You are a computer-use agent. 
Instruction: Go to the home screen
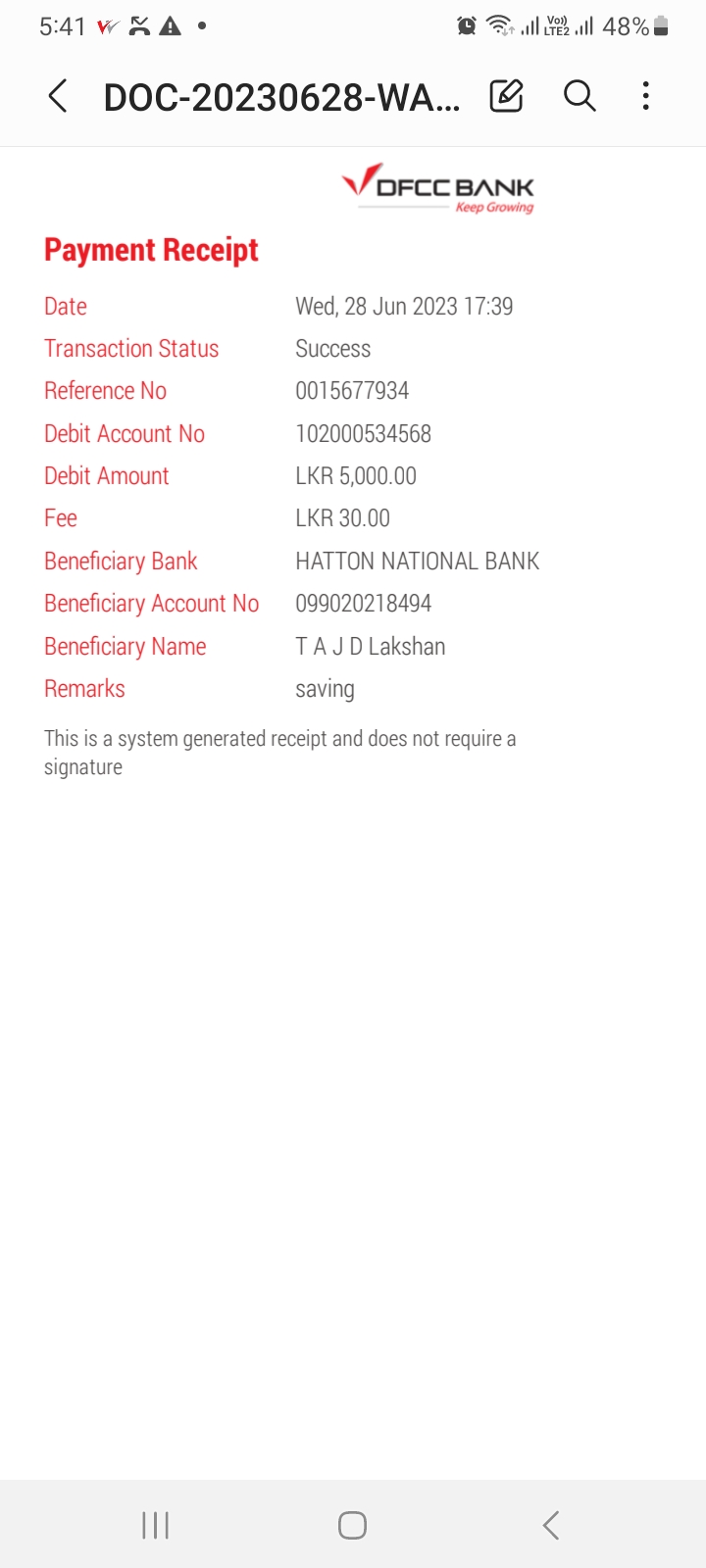352,1525
